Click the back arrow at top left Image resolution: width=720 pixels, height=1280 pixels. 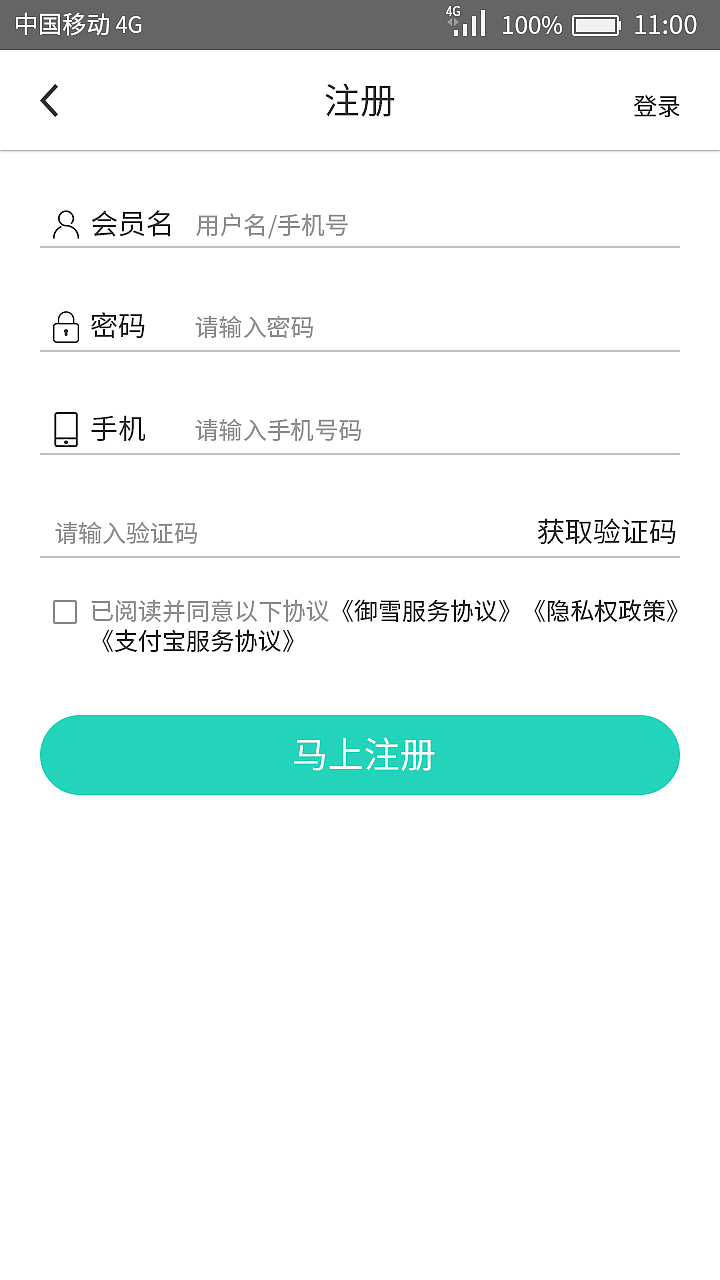(48, 100)
